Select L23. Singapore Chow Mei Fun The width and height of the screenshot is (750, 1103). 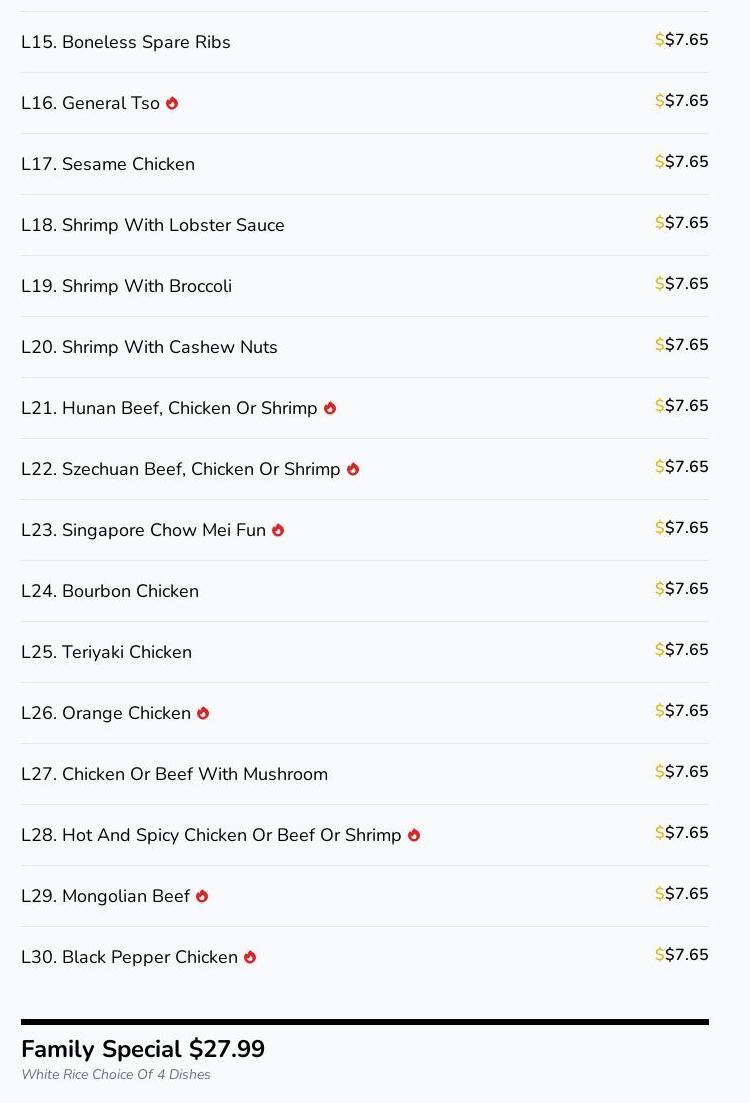(144, 530)
